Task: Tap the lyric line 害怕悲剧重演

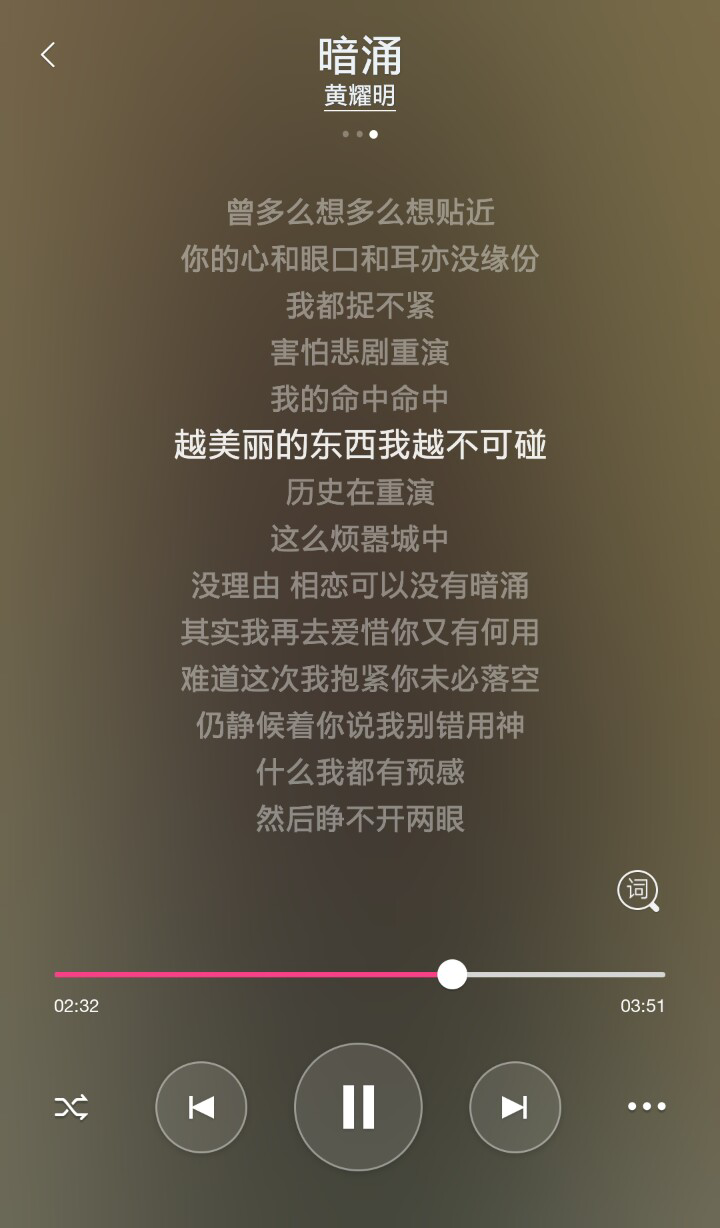Action: tap(358, 353)
